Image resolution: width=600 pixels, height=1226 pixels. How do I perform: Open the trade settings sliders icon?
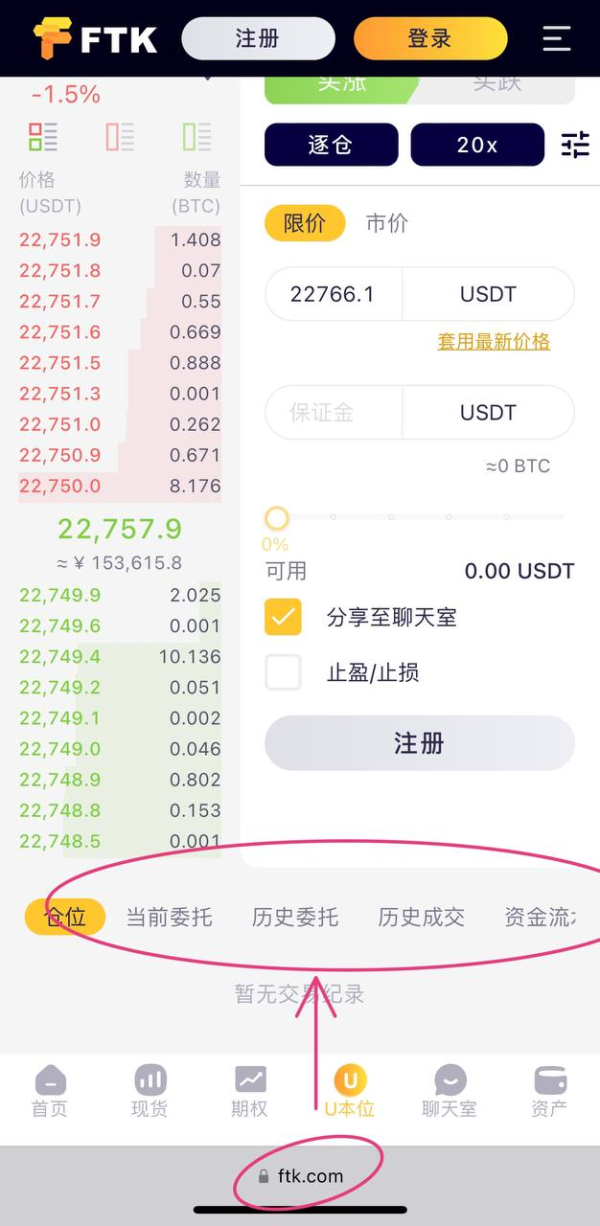[575, 145]
